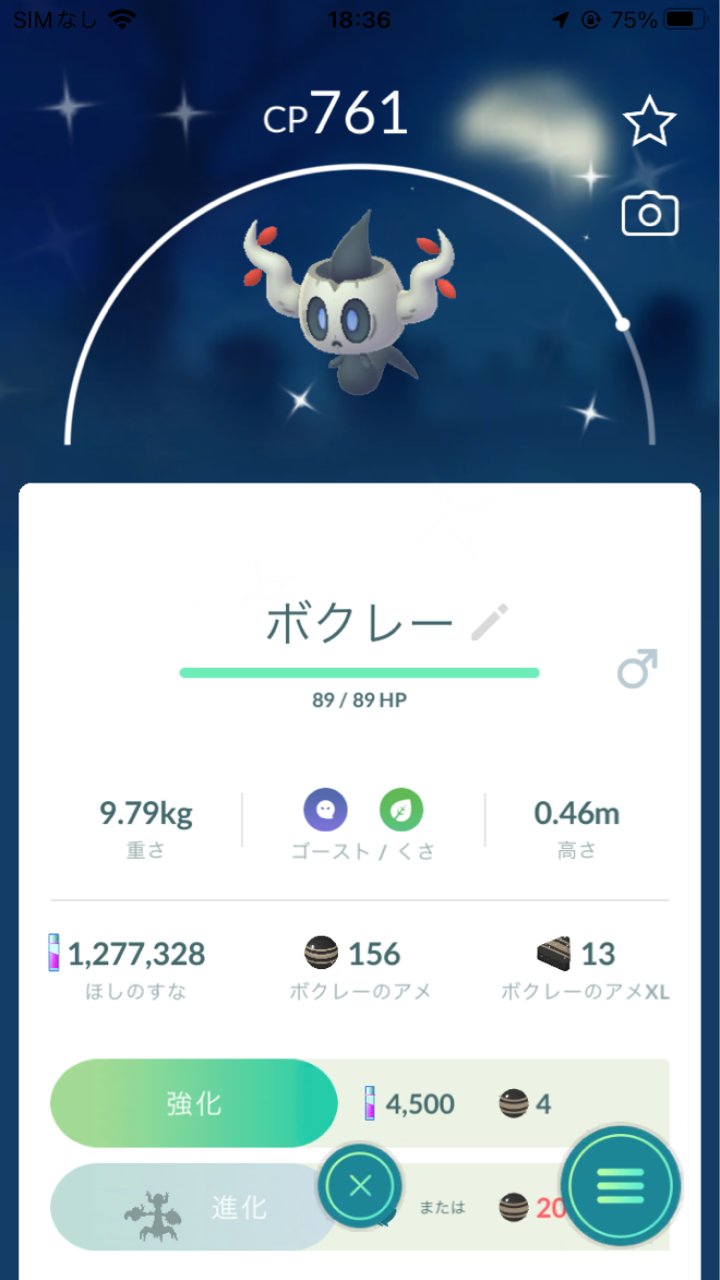Select the 重さ (weight) stat label

tap(145, 847)
